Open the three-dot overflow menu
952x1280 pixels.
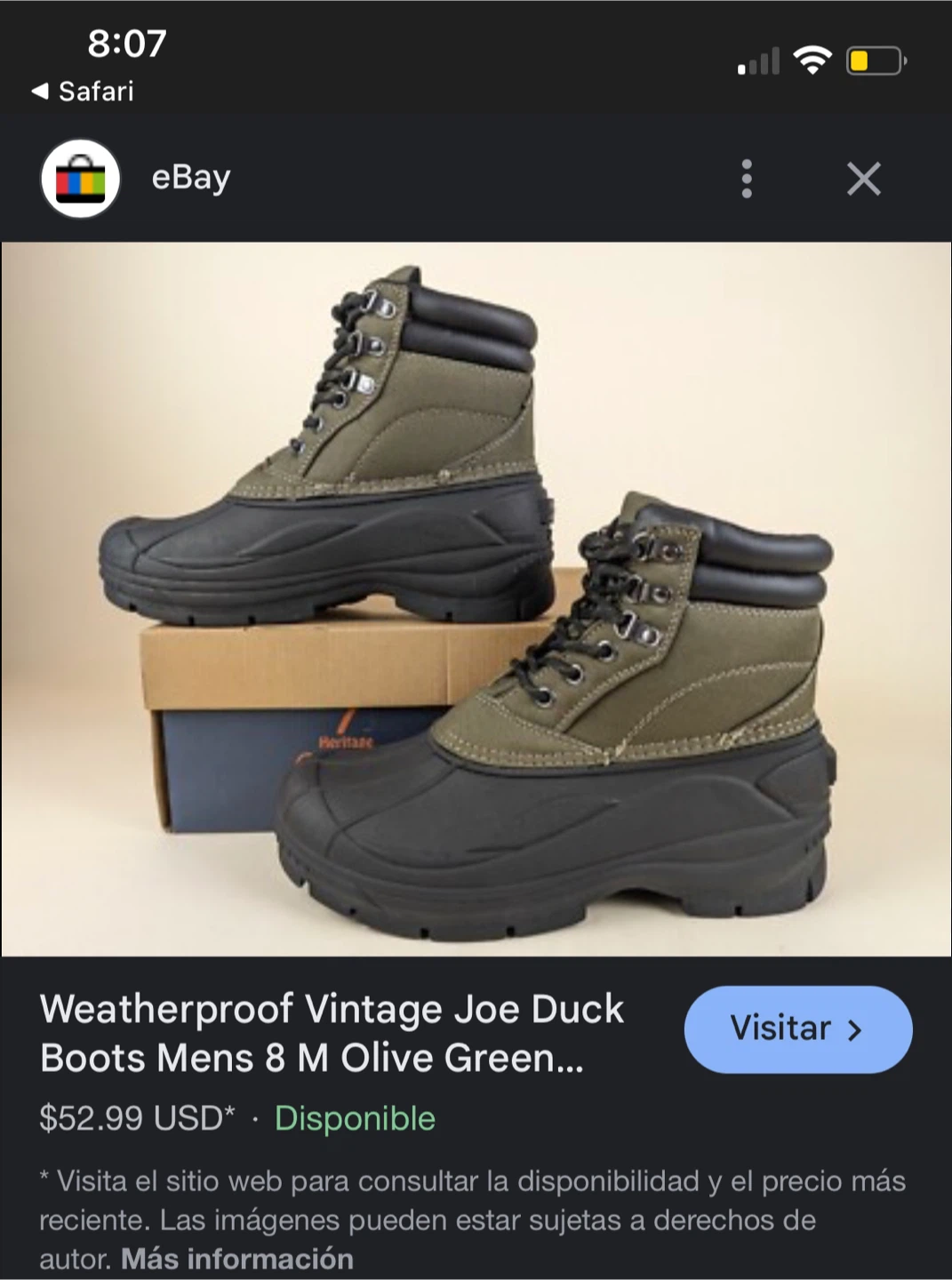pos(747,179)
